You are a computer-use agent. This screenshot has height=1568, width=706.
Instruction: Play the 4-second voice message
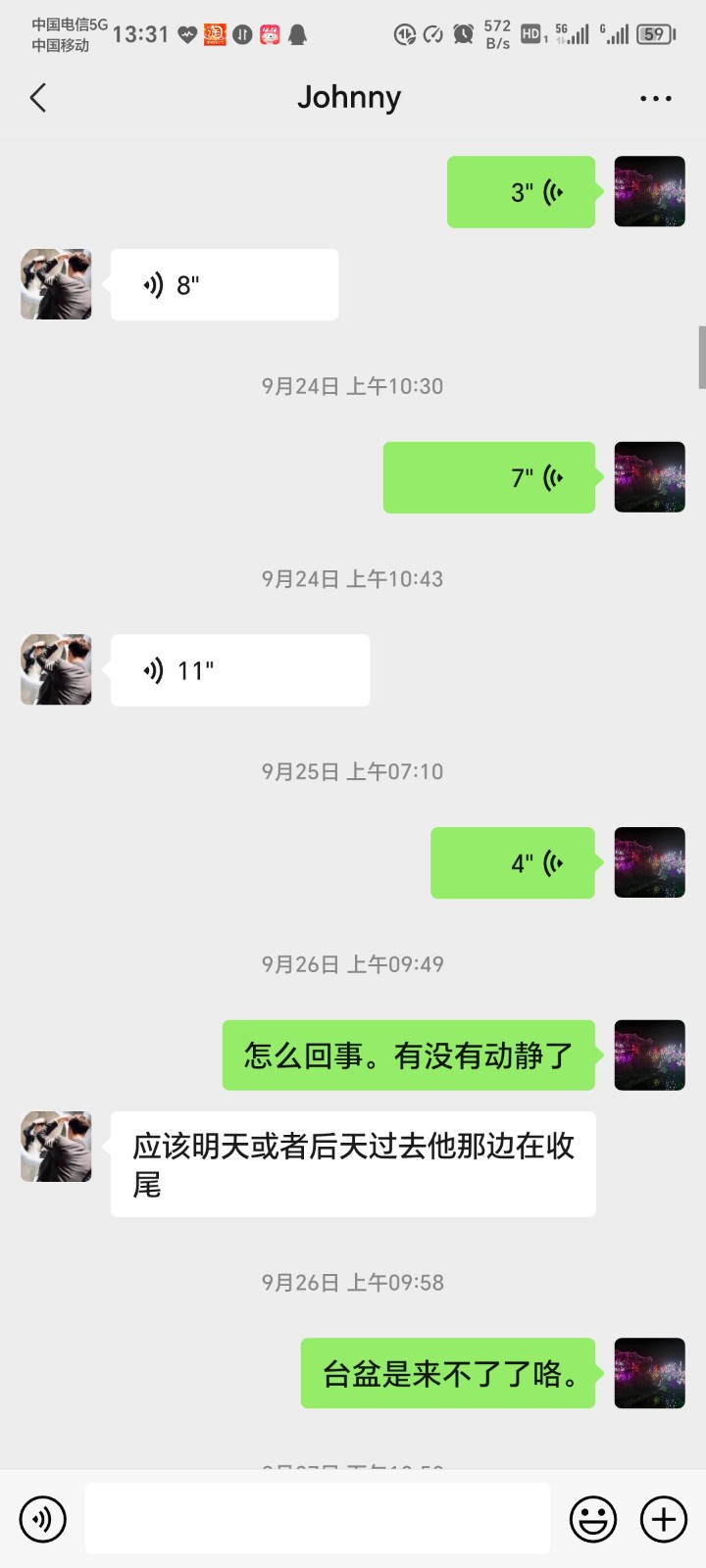tap(513, 863)
